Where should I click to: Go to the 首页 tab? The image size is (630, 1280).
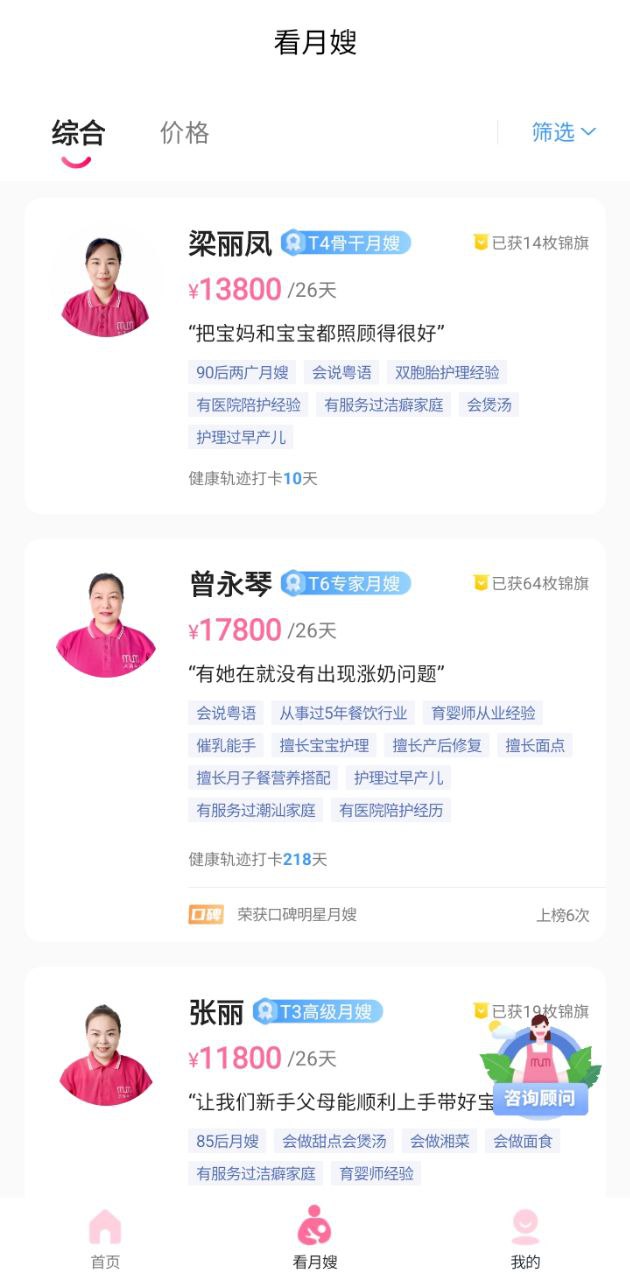click(x=105, y=1240)
